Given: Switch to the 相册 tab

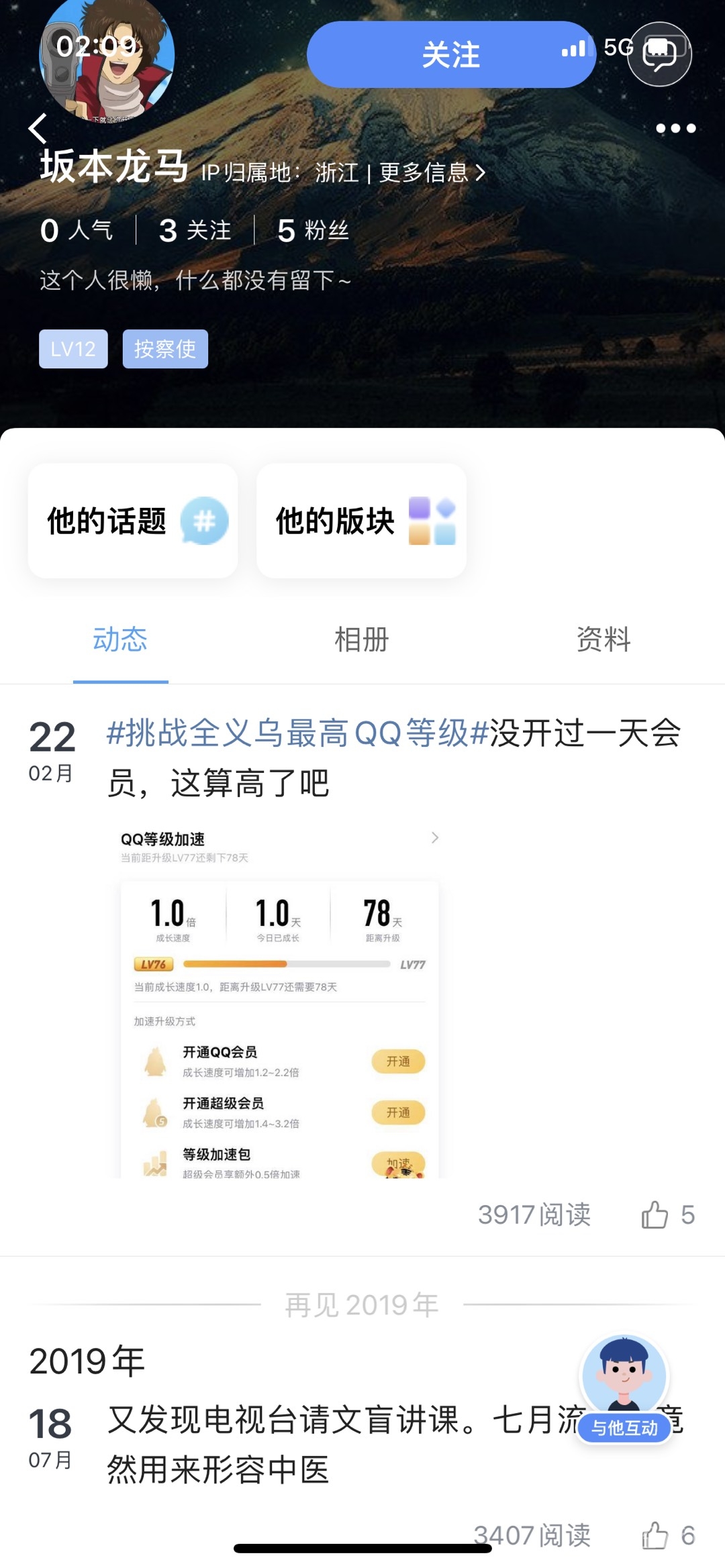Looking at the screenshot, I should point(362,639).
